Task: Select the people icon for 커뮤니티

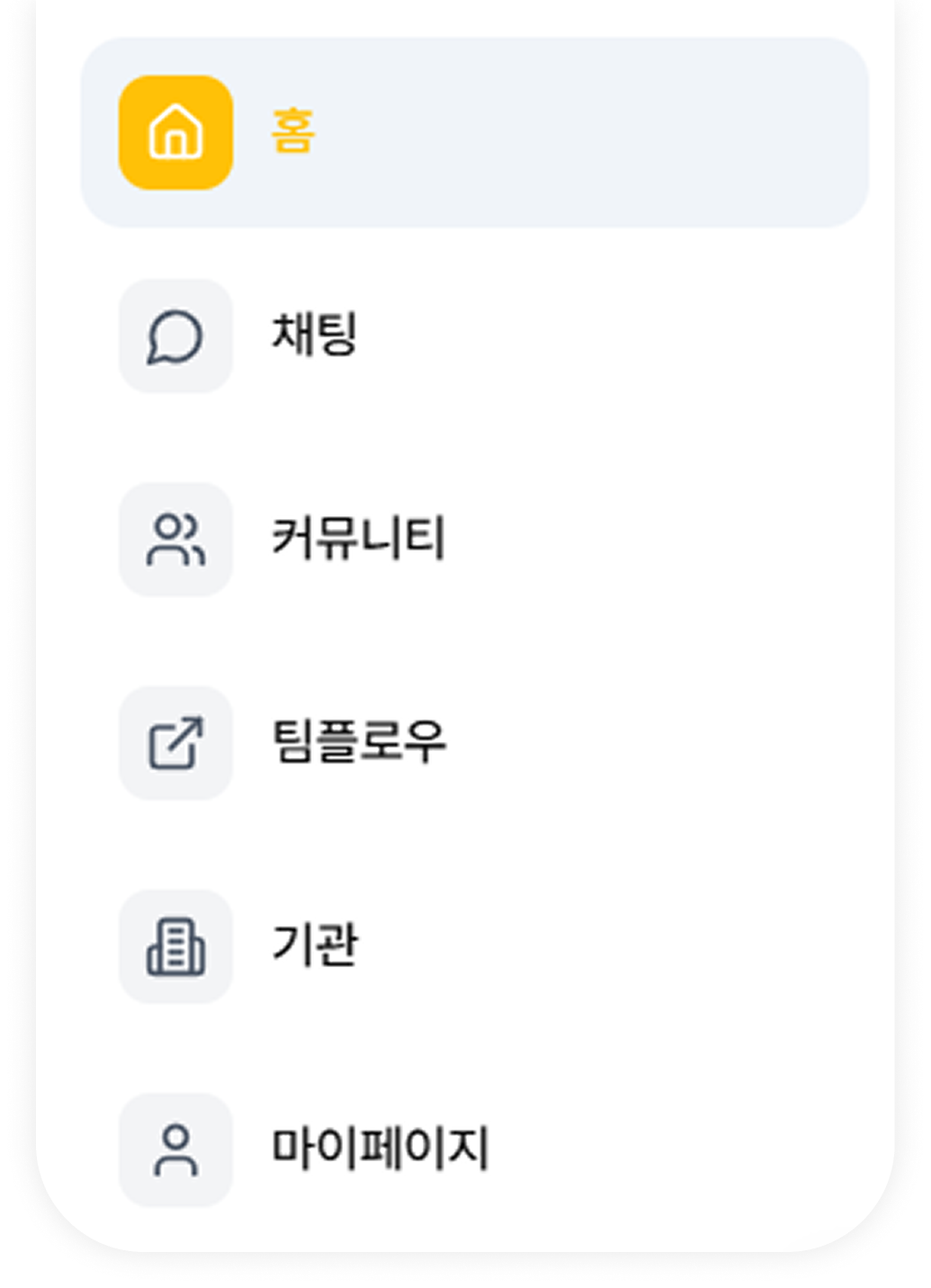Action: point(175,541)
